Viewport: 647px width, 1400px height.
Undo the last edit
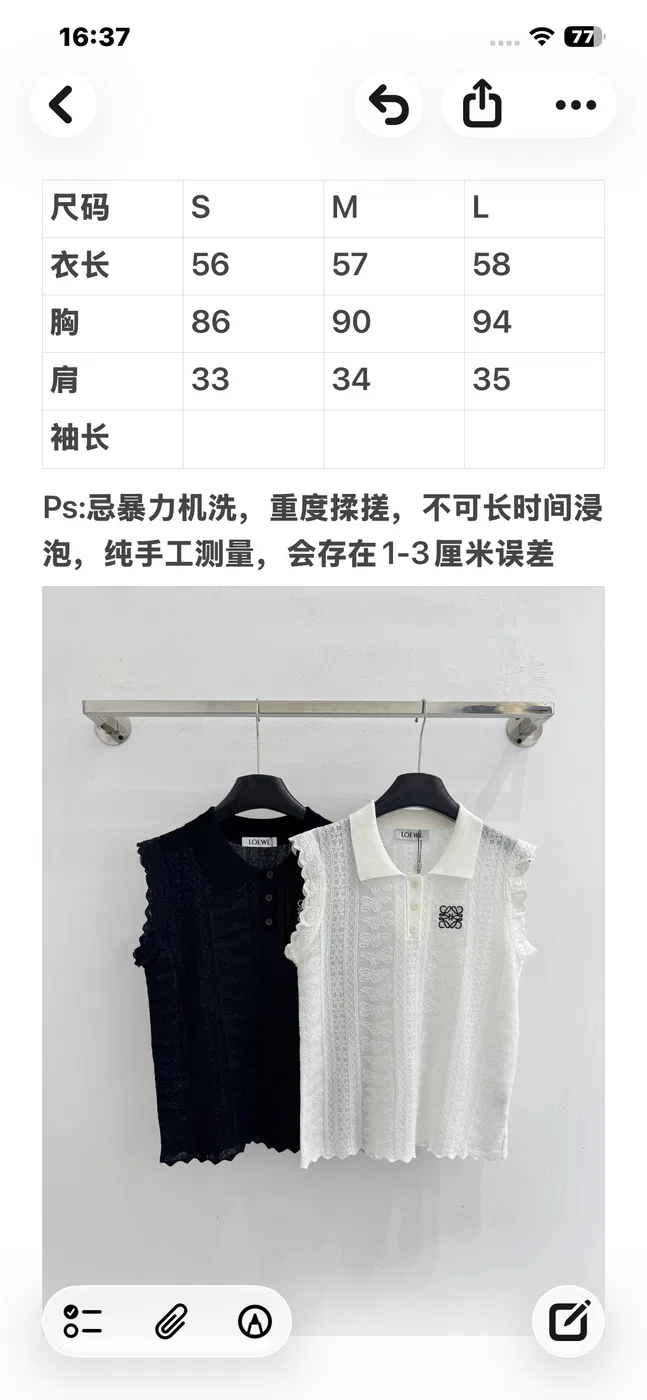[x=388, y=104]
